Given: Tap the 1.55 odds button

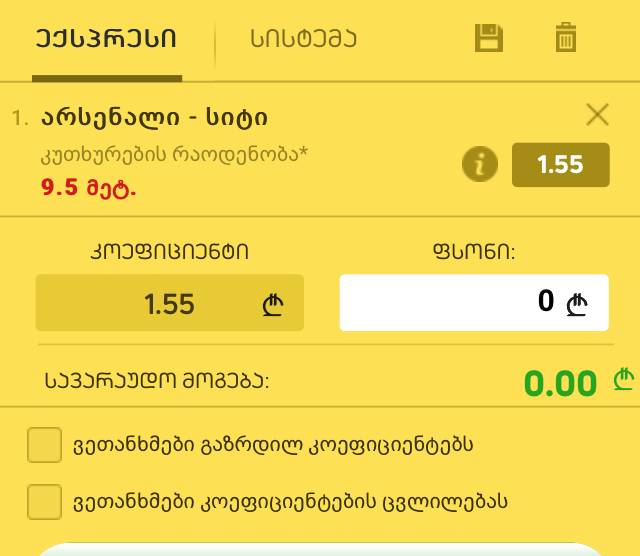Looking at the screenshot, I should [x=560, y=165].
